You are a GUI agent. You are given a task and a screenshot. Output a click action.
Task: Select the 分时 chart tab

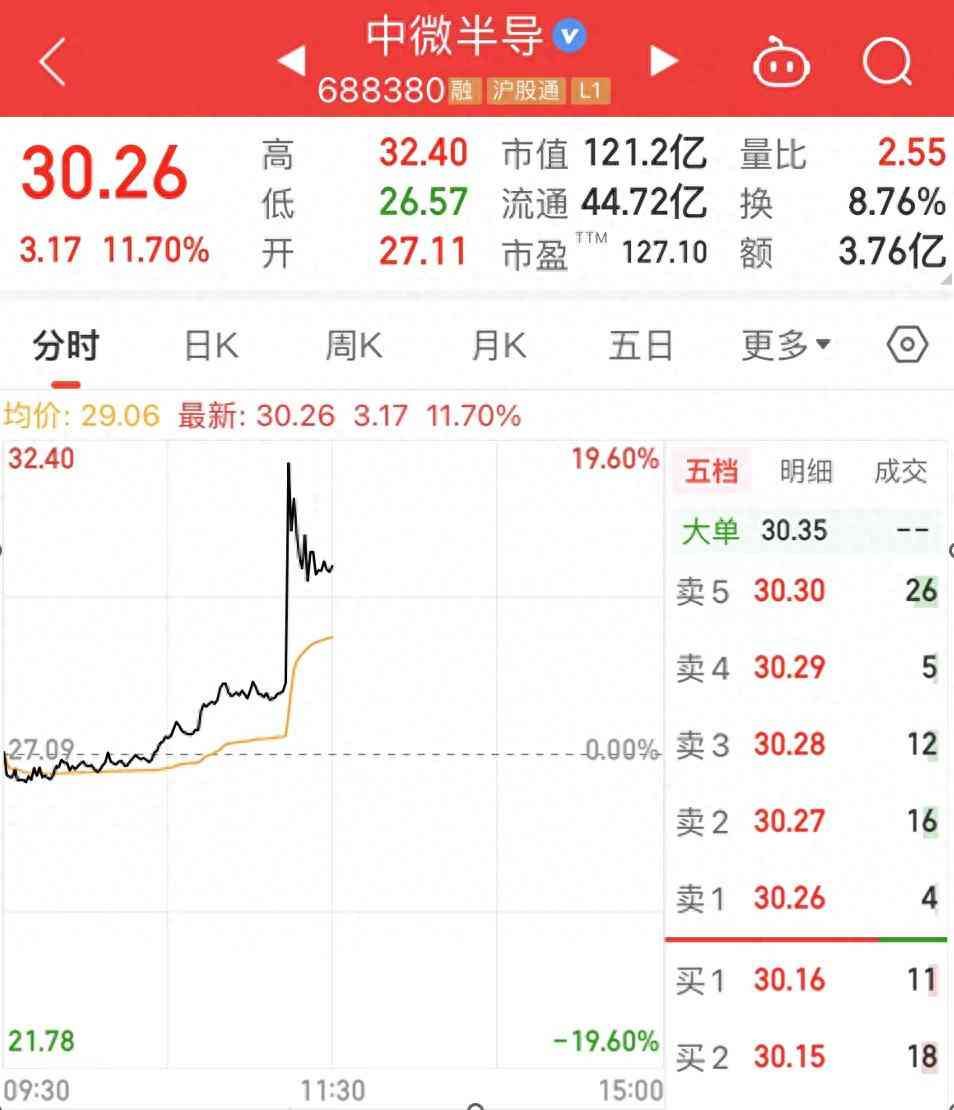click(66, 346)
